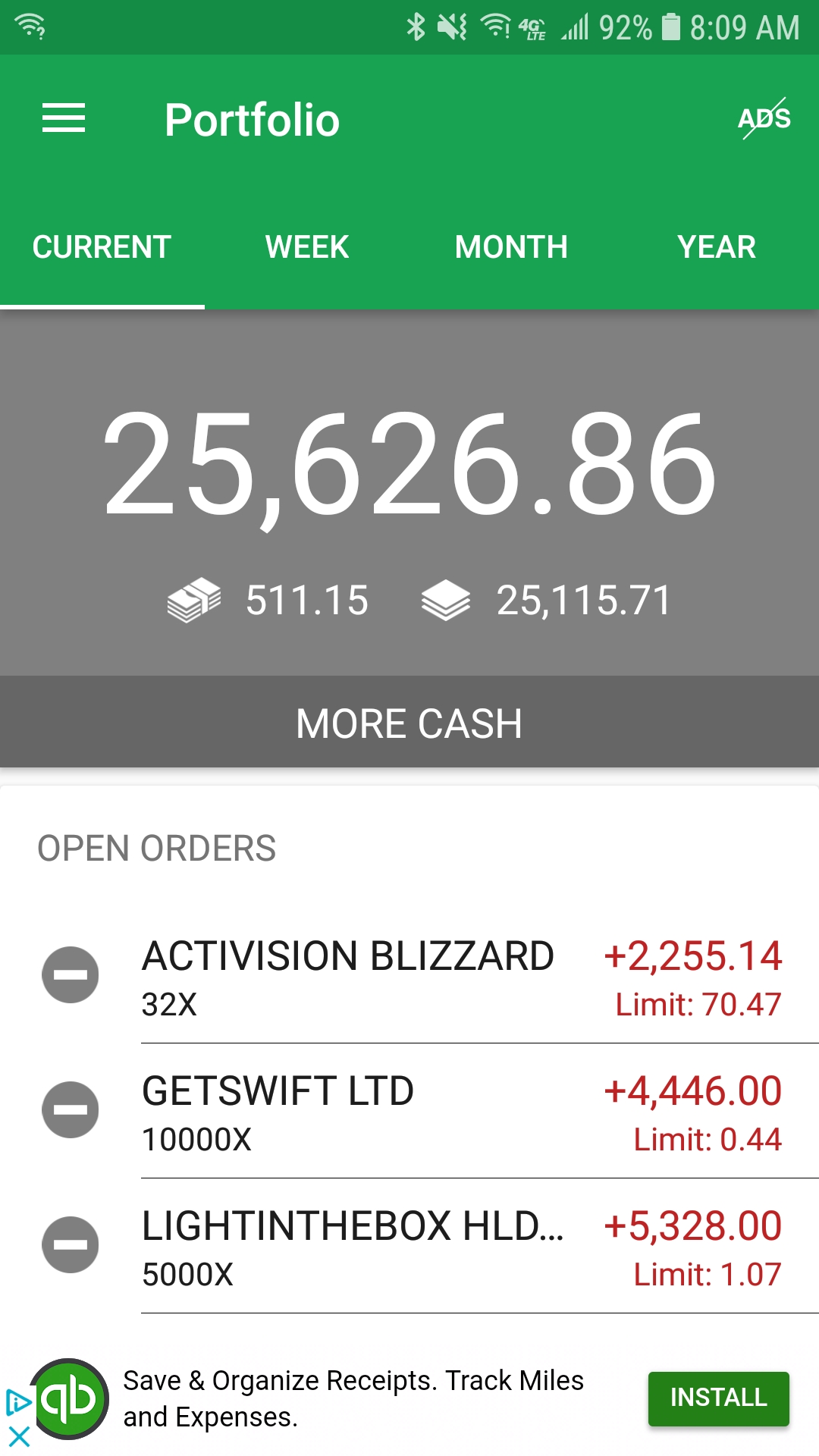Open the hamburger navigation menu
Viewport: 819px width, 1456px height.
click(64, 118)
